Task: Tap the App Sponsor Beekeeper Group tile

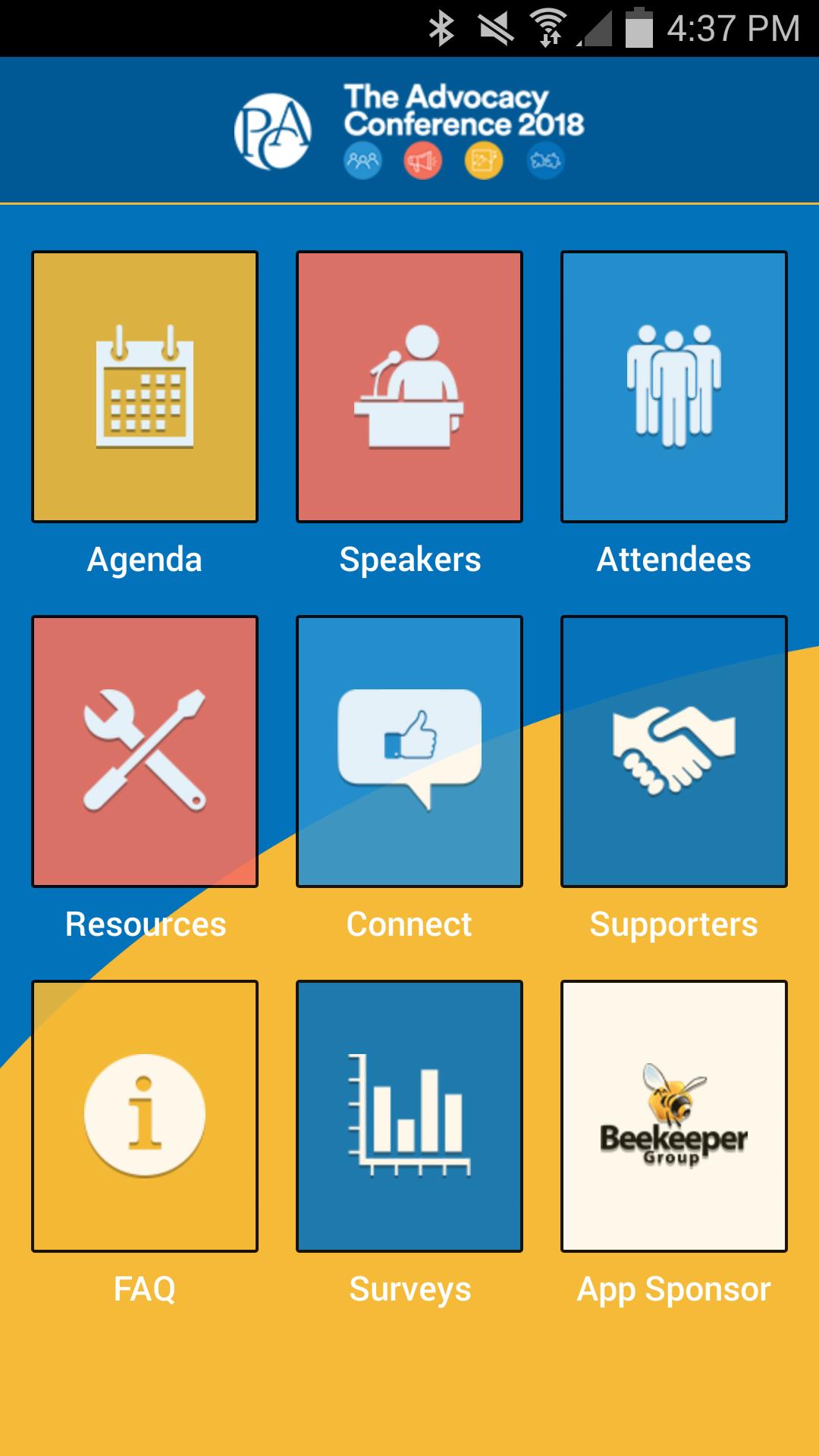Action: [673, 1116]
